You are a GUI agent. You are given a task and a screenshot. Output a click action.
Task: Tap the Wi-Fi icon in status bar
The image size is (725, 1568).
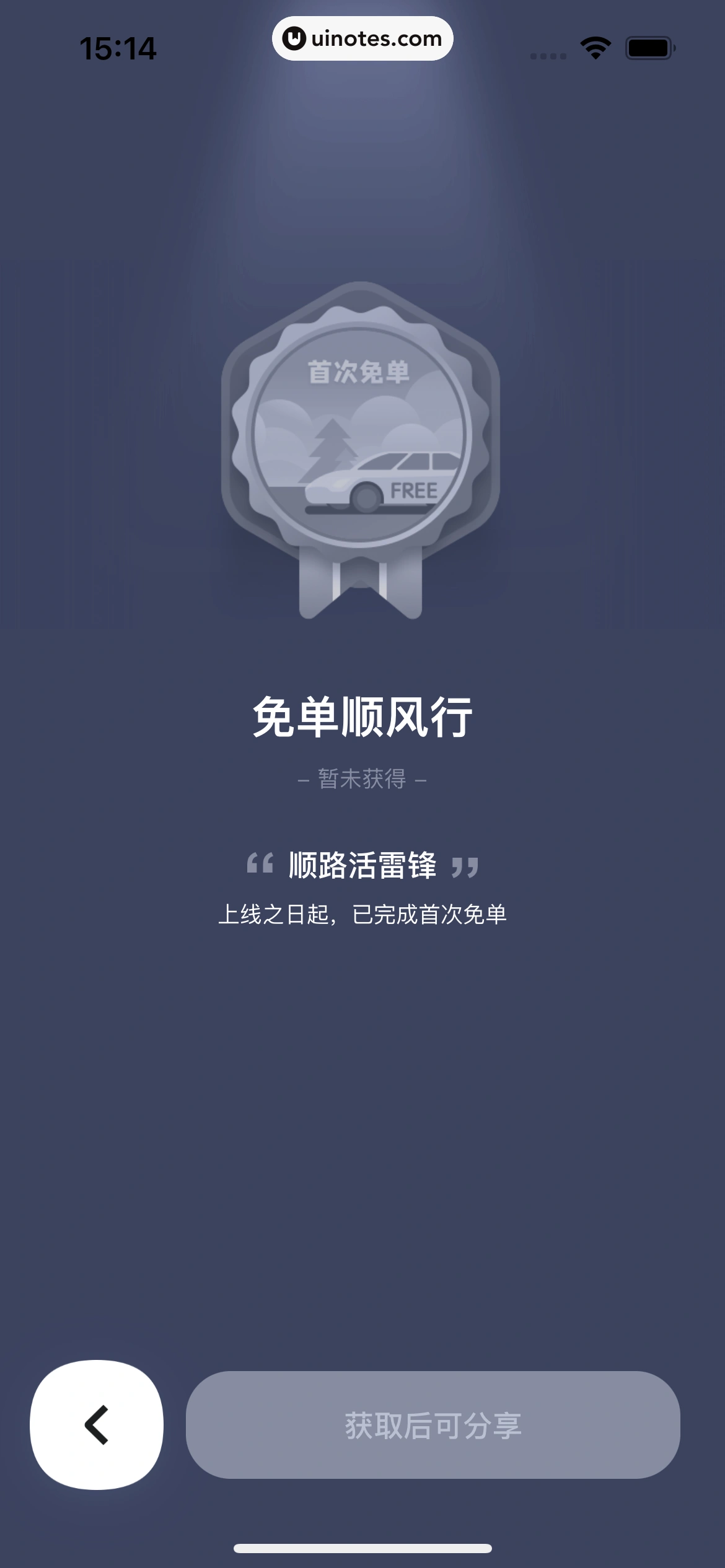click(x=594, y=48)
